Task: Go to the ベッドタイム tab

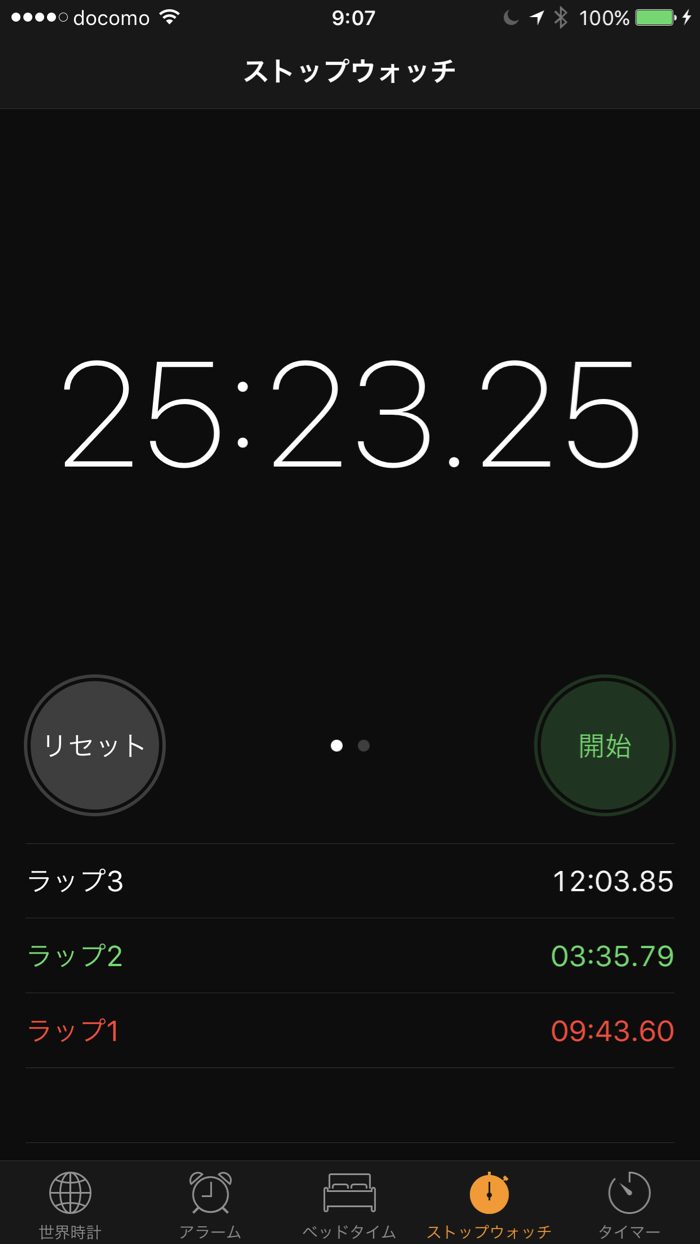Action: tap(349, 1203)
